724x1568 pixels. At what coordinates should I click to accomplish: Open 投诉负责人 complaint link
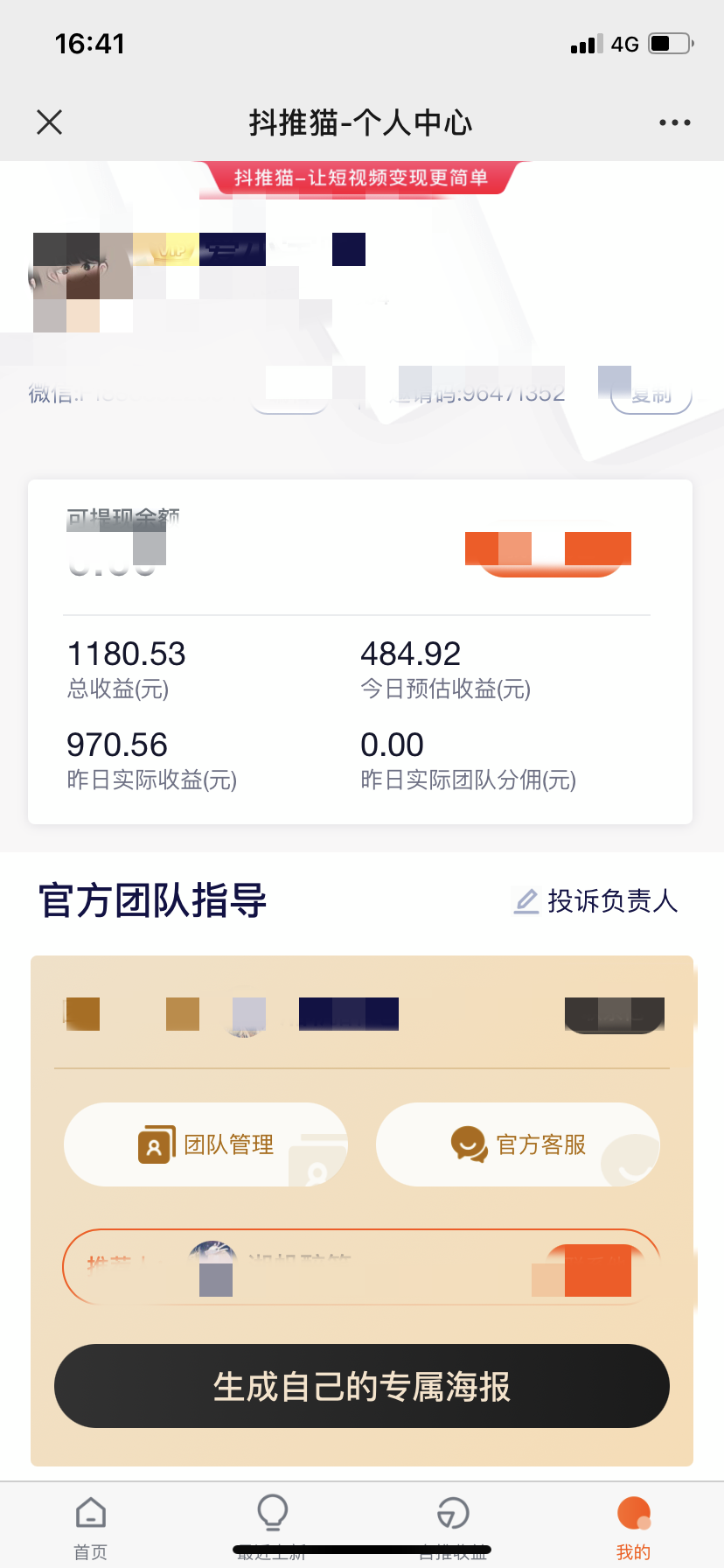click(595, 901)
